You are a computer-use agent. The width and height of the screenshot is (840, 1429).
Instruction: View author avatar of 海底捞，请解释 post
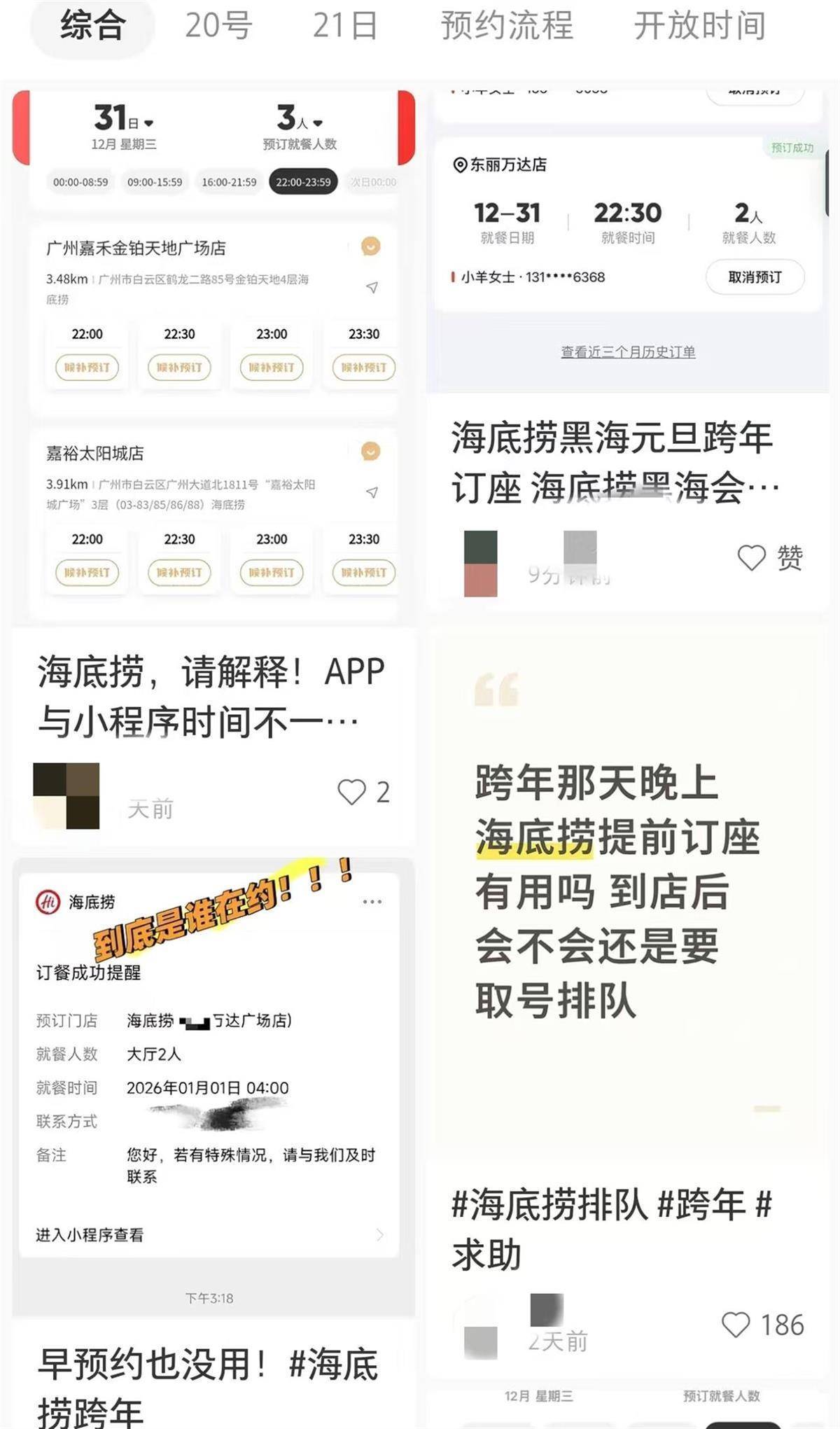coord(66,796)
